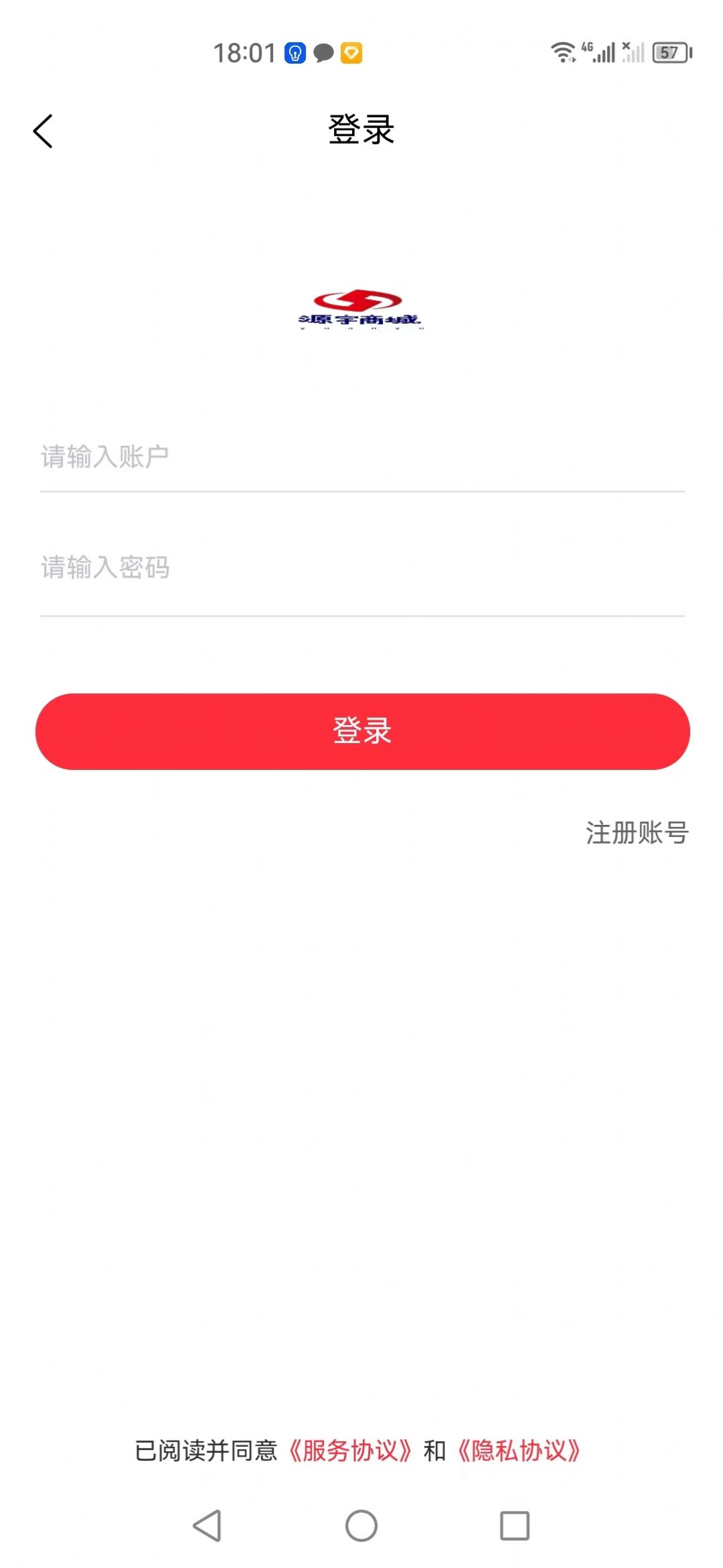Tap the orange diamond status bar icon
723x1568 pixels.
point(351,52)
